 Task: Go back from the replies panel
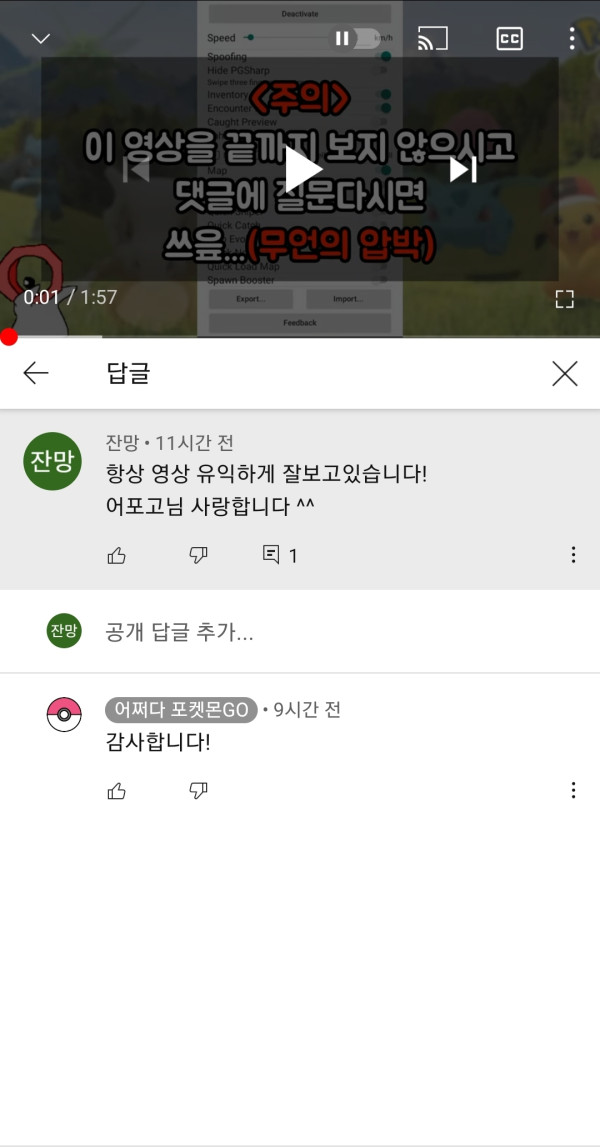click(x=36, y=374)
